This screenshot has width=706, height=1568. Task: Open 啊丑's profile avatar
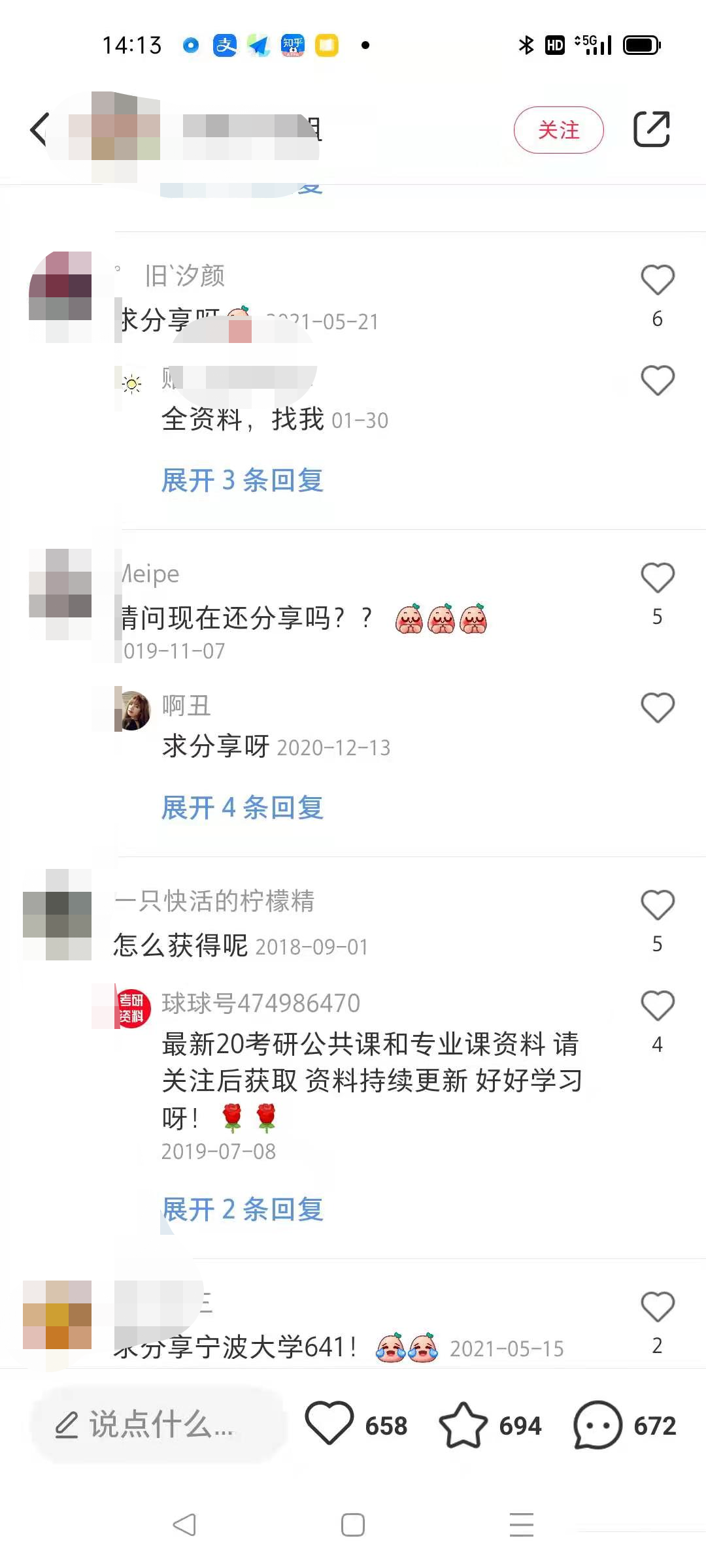coord(135,711)
